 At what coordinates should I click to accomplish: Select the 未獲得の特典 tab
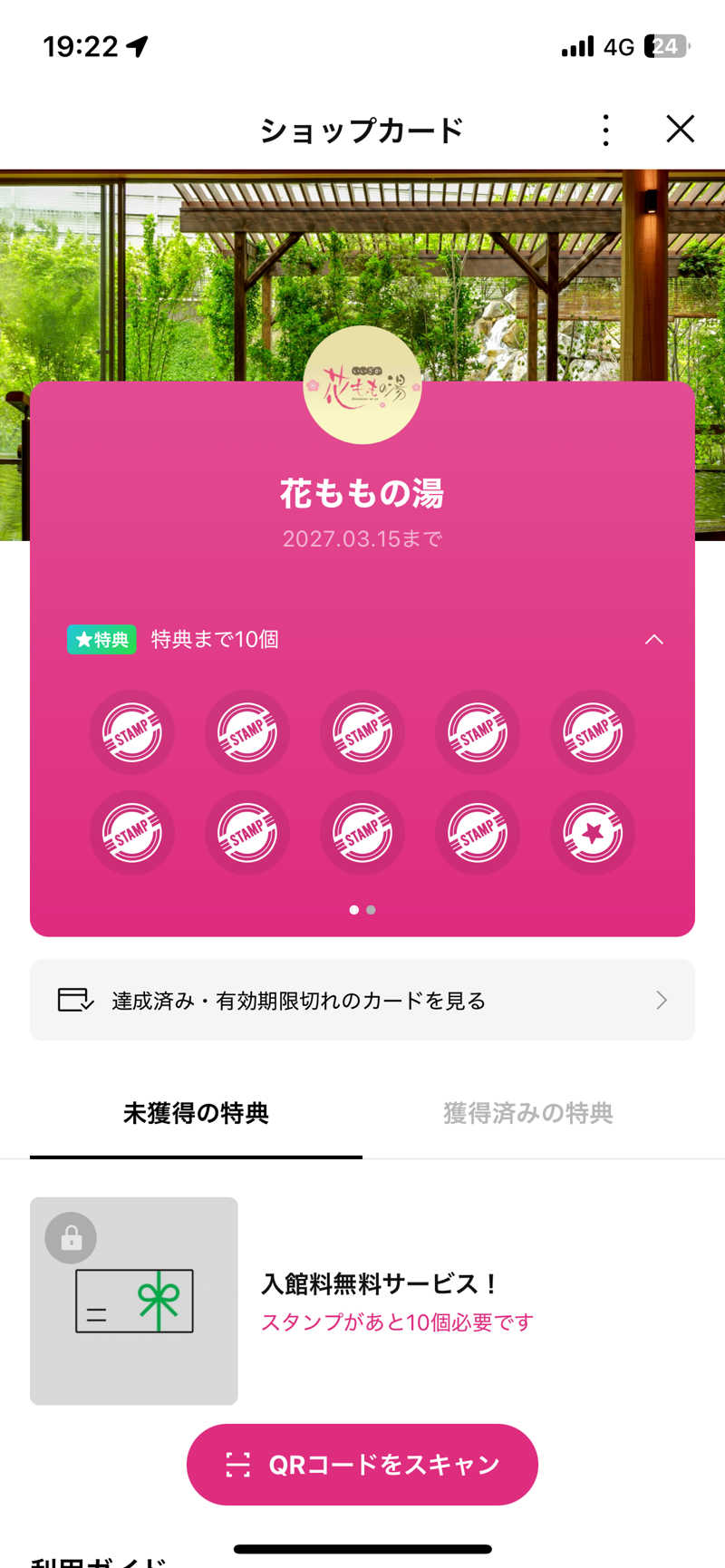[195, 1113]
